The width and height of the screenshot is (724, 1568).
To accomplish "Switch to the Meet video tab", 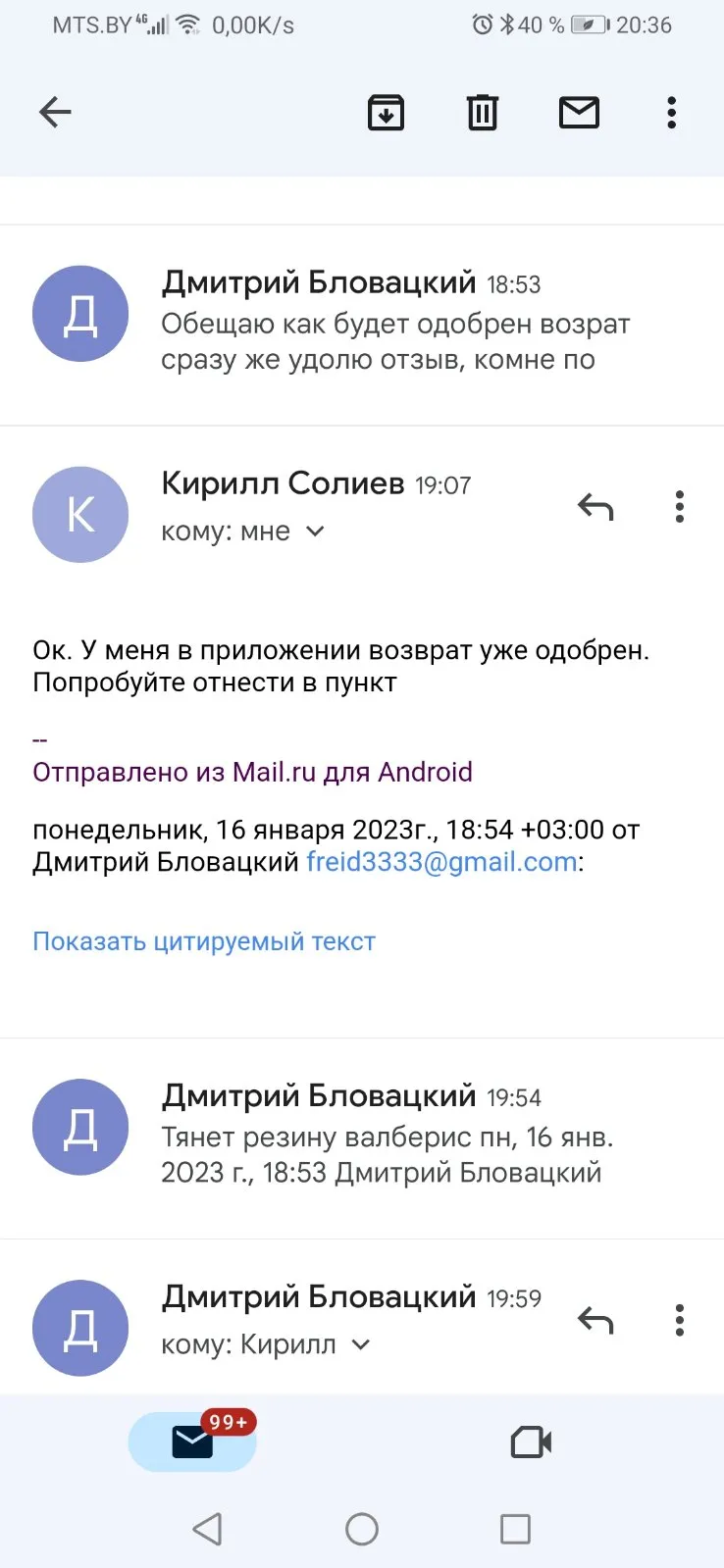I will (531, 1442).
